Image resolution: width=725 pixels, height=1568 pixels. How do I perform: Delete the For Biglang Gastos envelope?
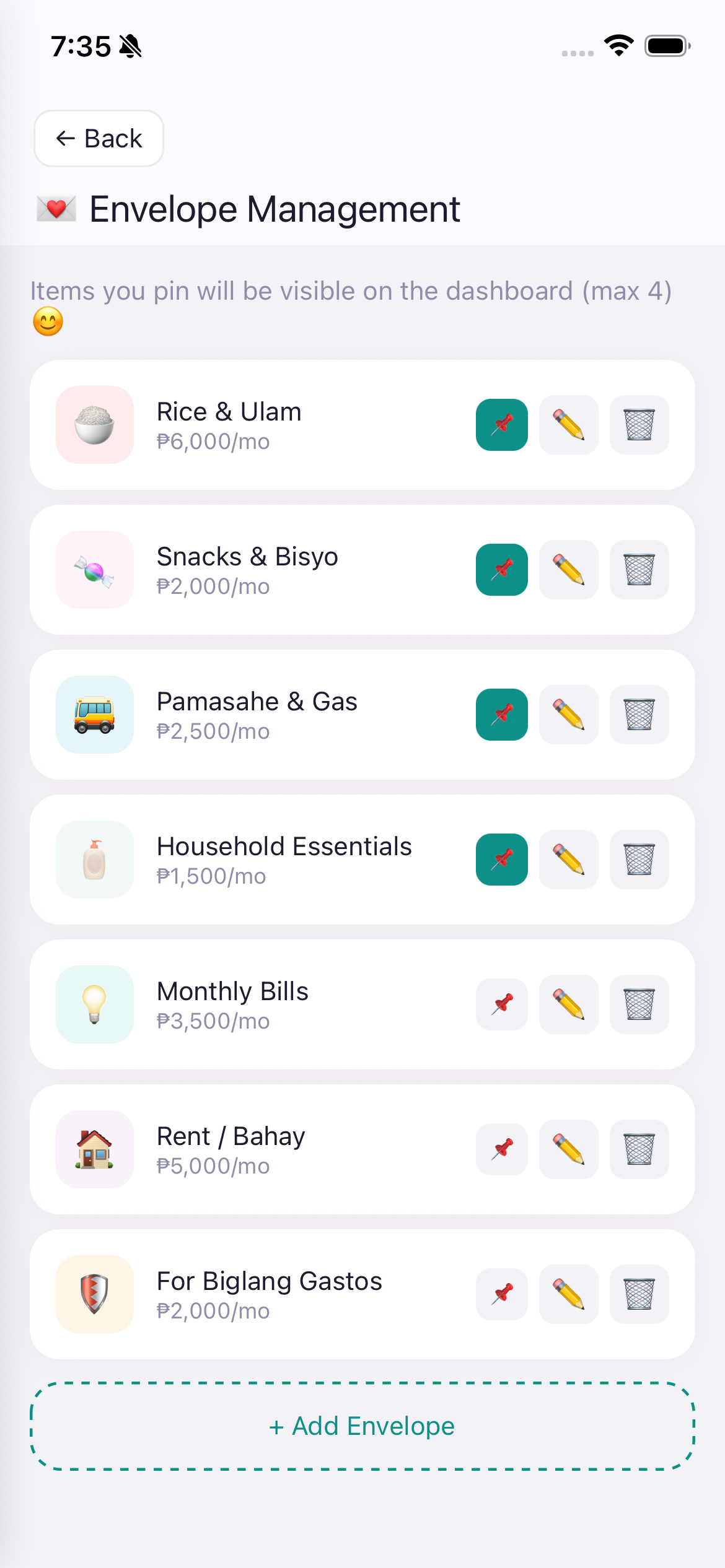click(x=639, y=1294)
